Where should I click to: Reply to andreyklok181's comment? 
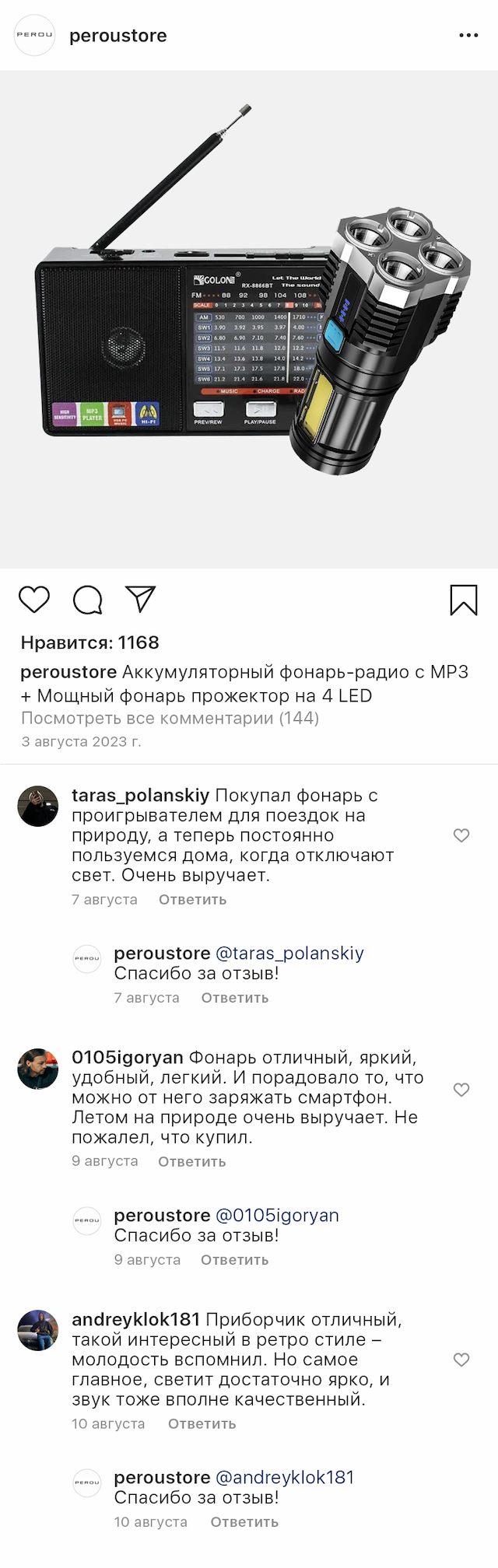202,1423
